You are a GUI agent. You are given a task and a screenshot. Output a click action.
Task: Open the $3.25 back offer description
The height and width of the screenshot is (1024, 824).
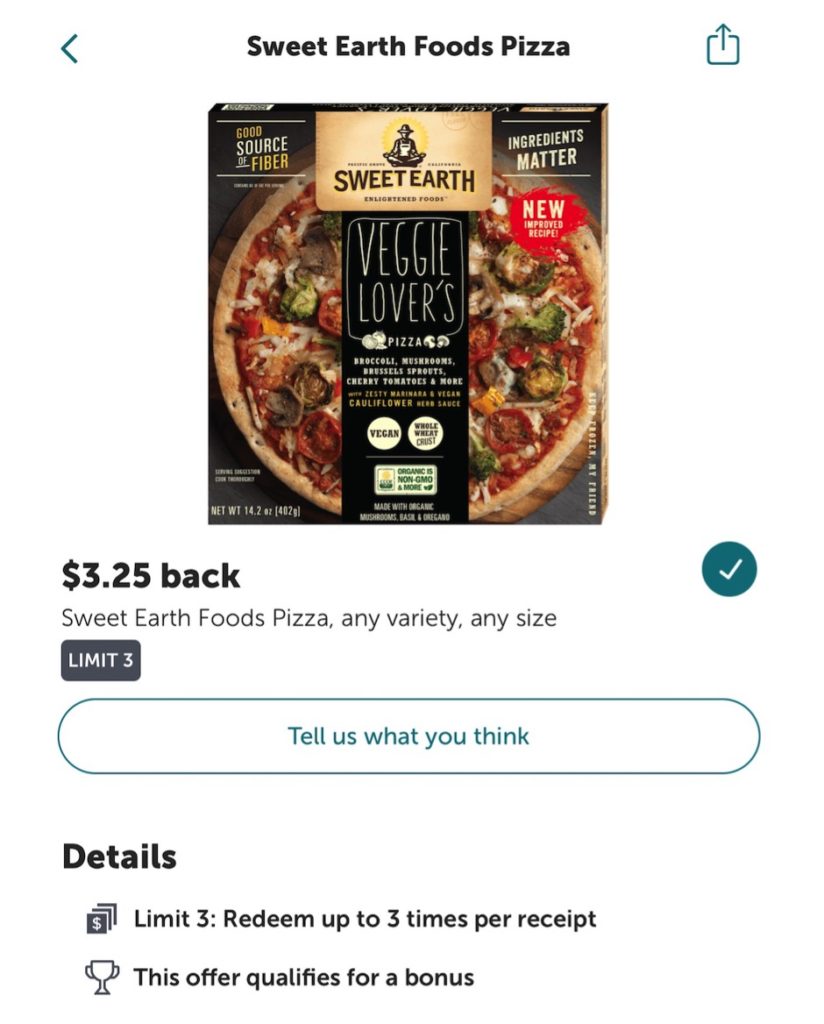150,575
